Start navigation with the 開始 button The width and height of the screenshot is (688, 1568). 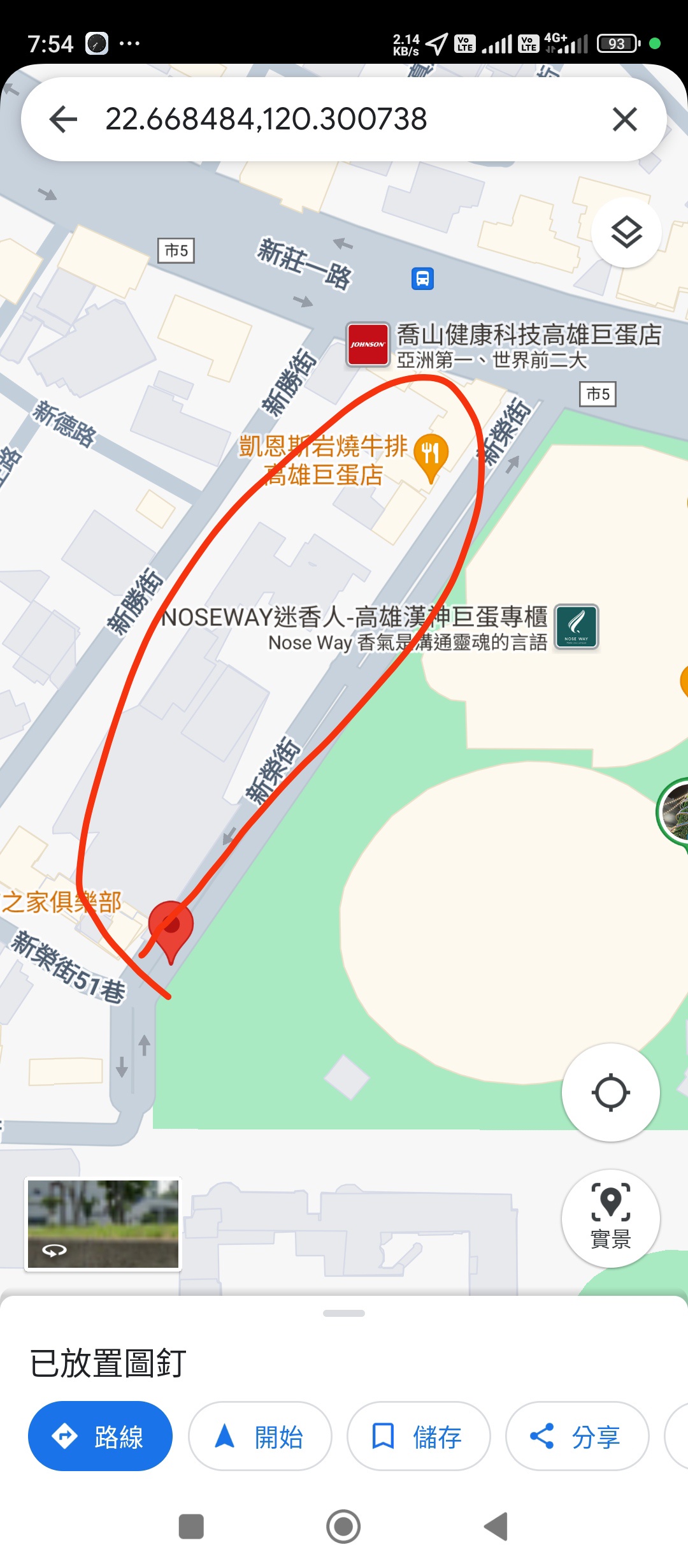point(260,1436)
